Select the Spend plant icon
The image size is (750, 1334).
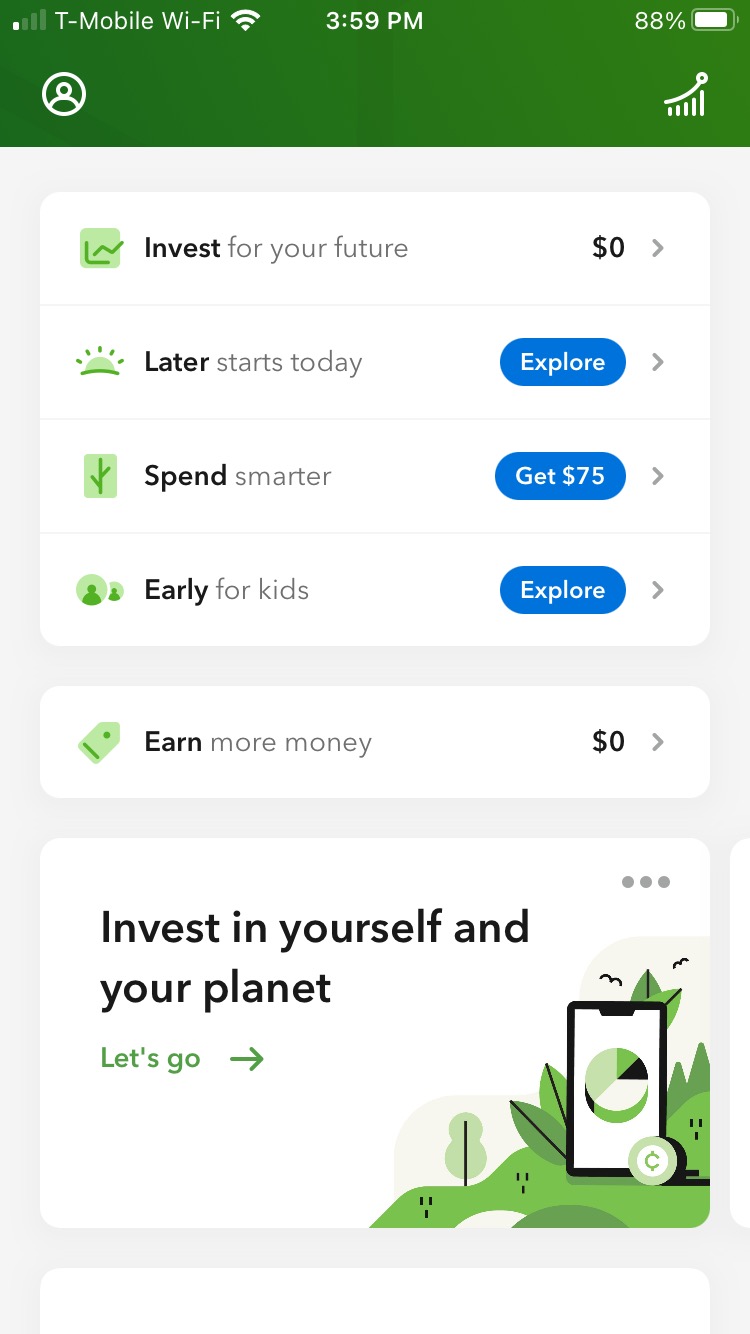(x=100, y=476)
